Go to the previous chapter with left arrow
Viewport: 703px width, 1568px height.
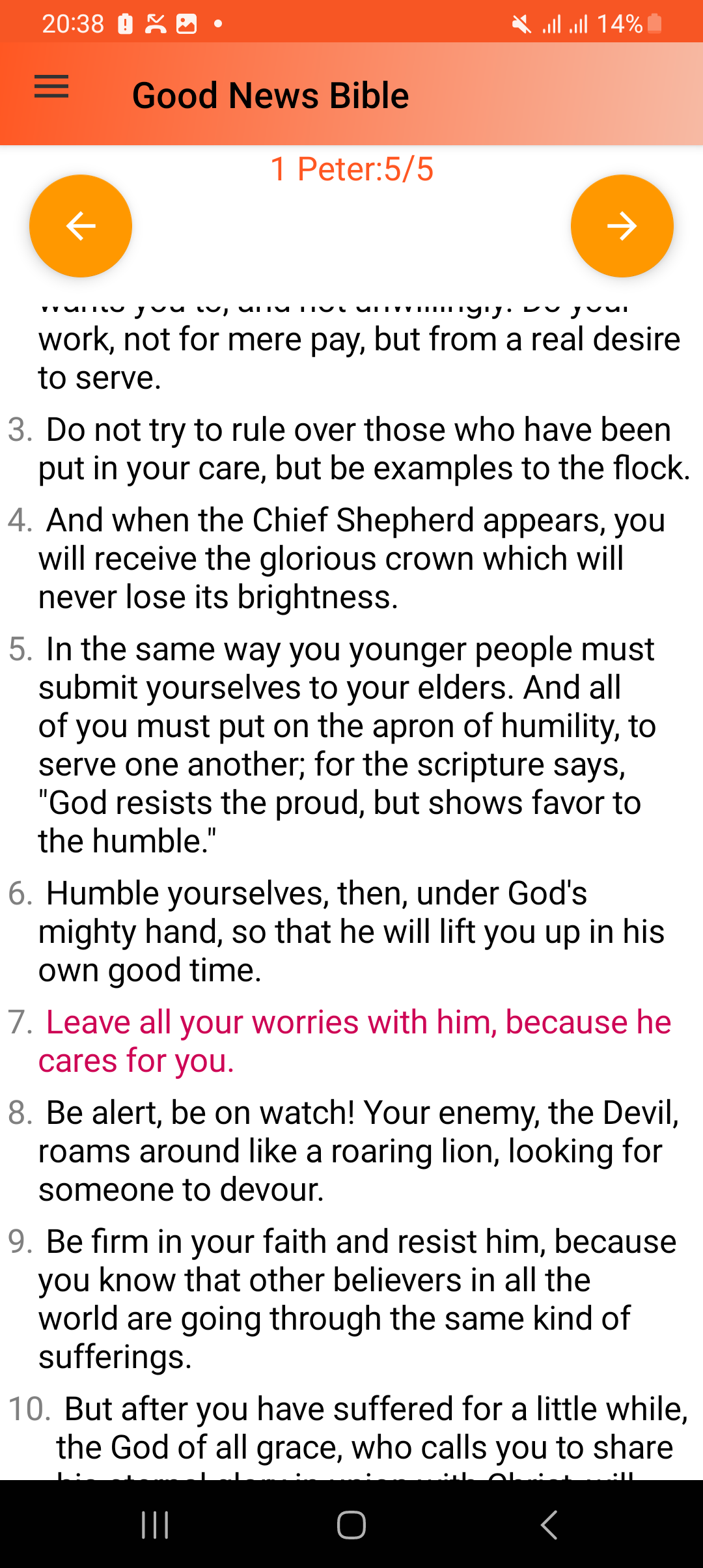81,226
